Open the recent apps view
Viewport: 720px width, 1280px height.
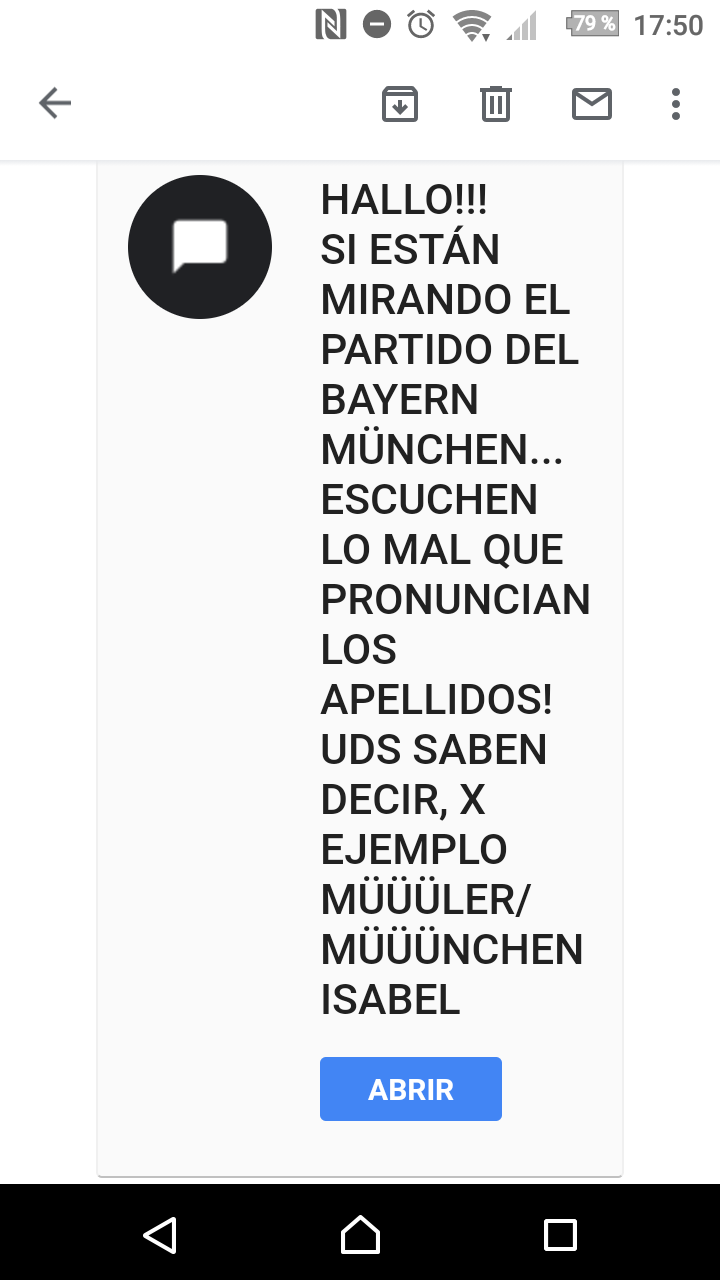560,1235
